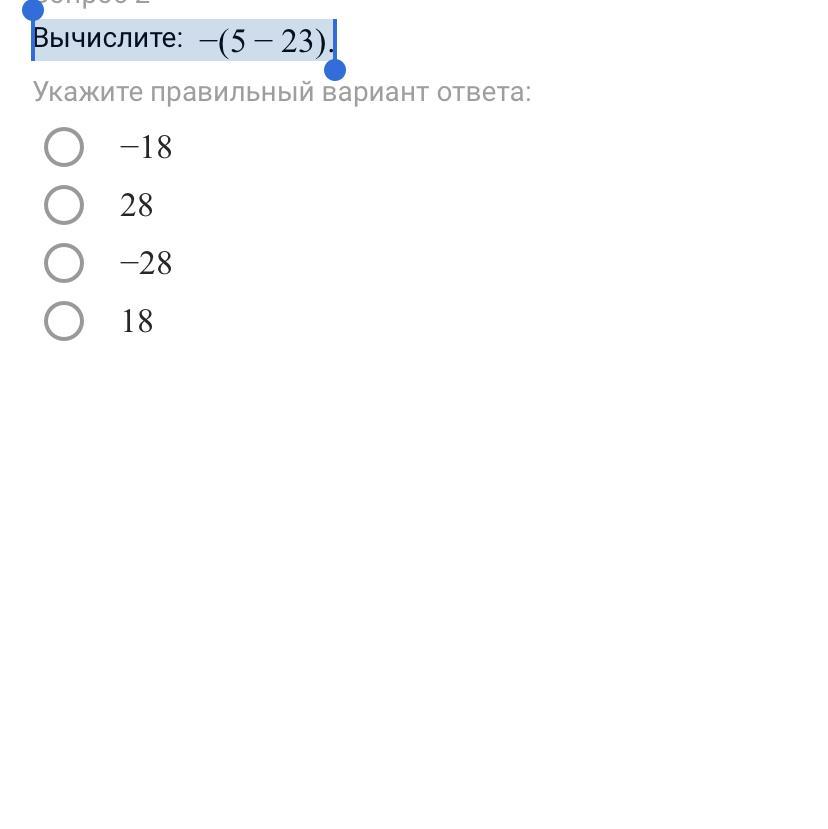828x829 pixels.
Task: Choose the 28 answer option
Action: (63, 205)
